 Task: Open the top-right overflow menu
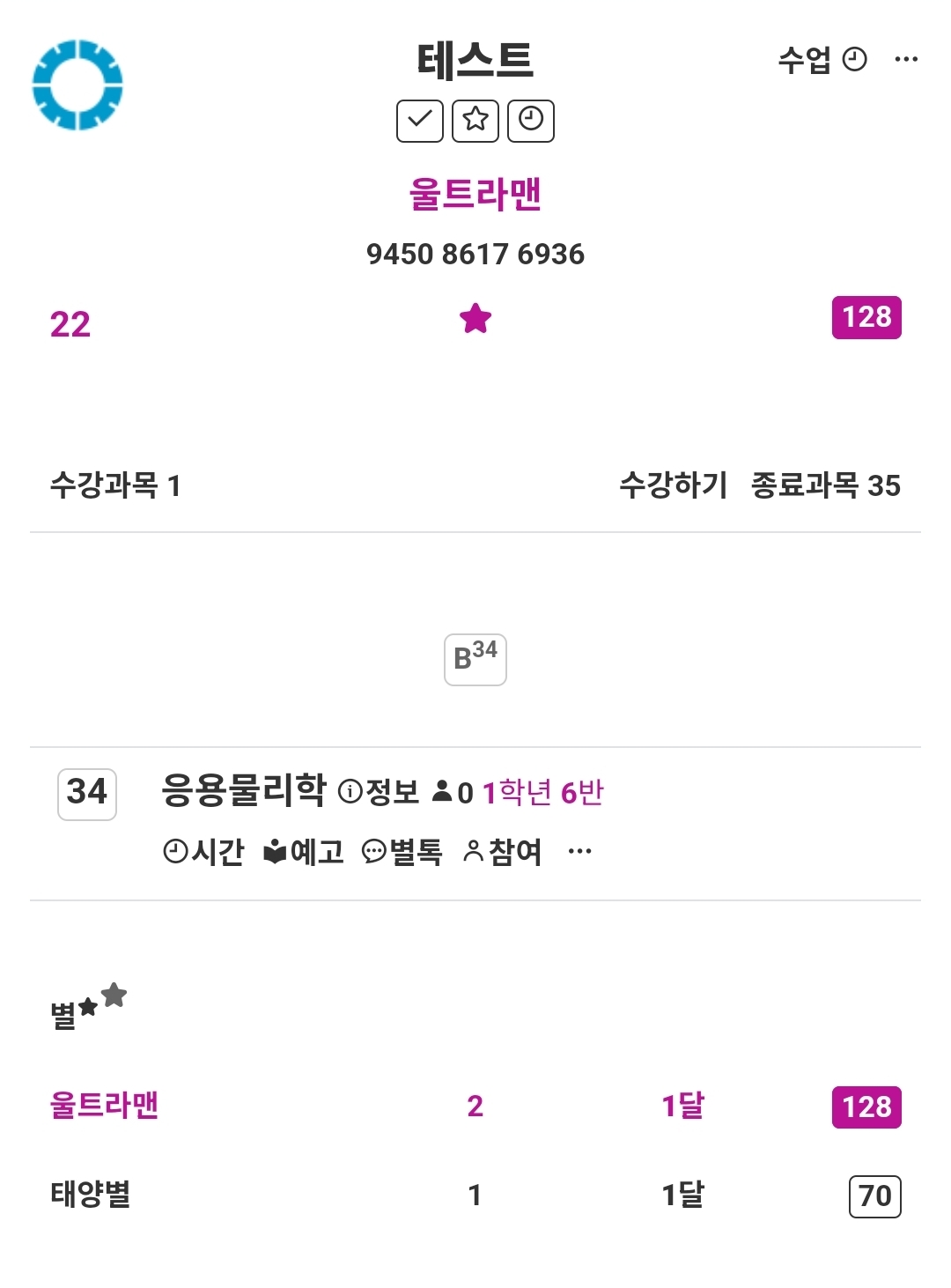pos(905,59)
